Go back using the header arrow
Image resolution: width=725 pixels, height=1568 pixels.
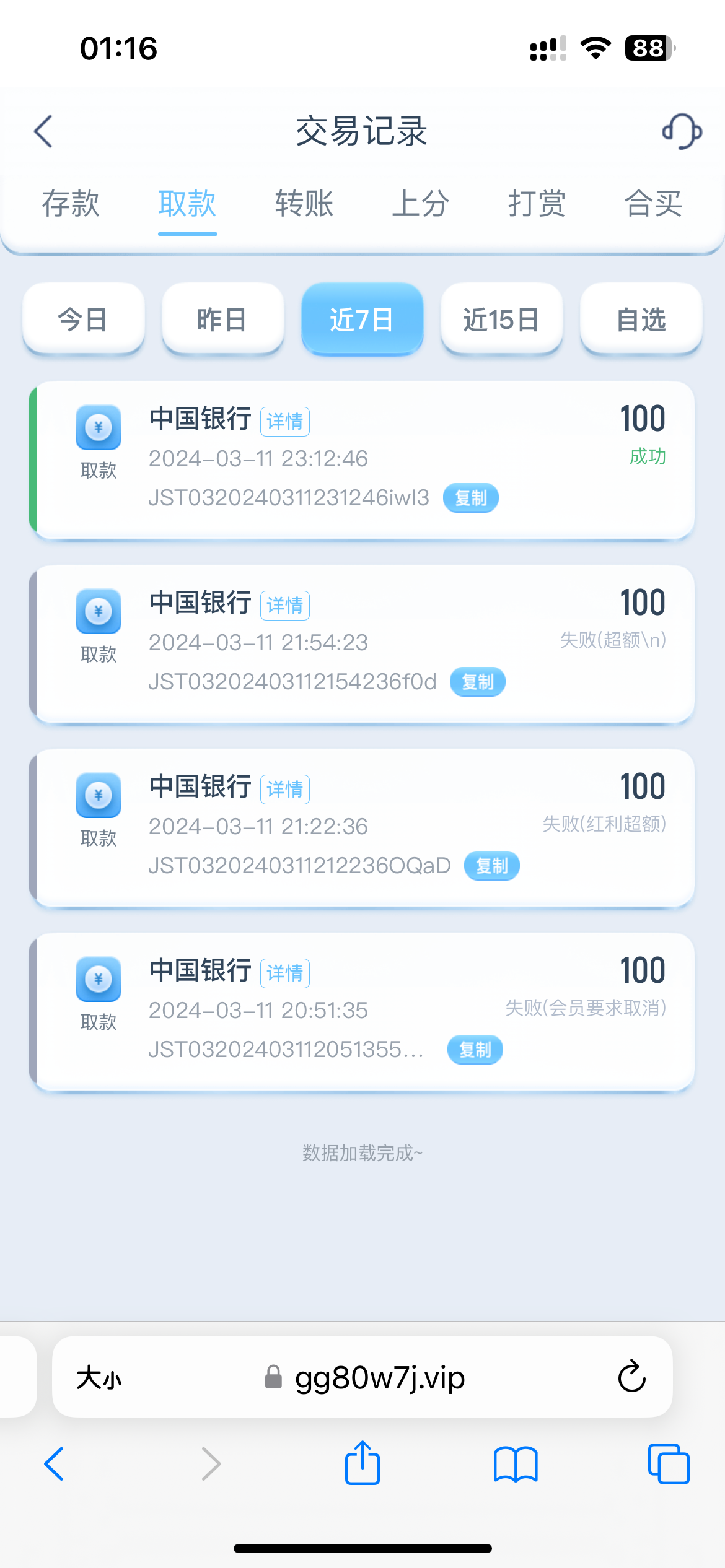coord(43,131)
